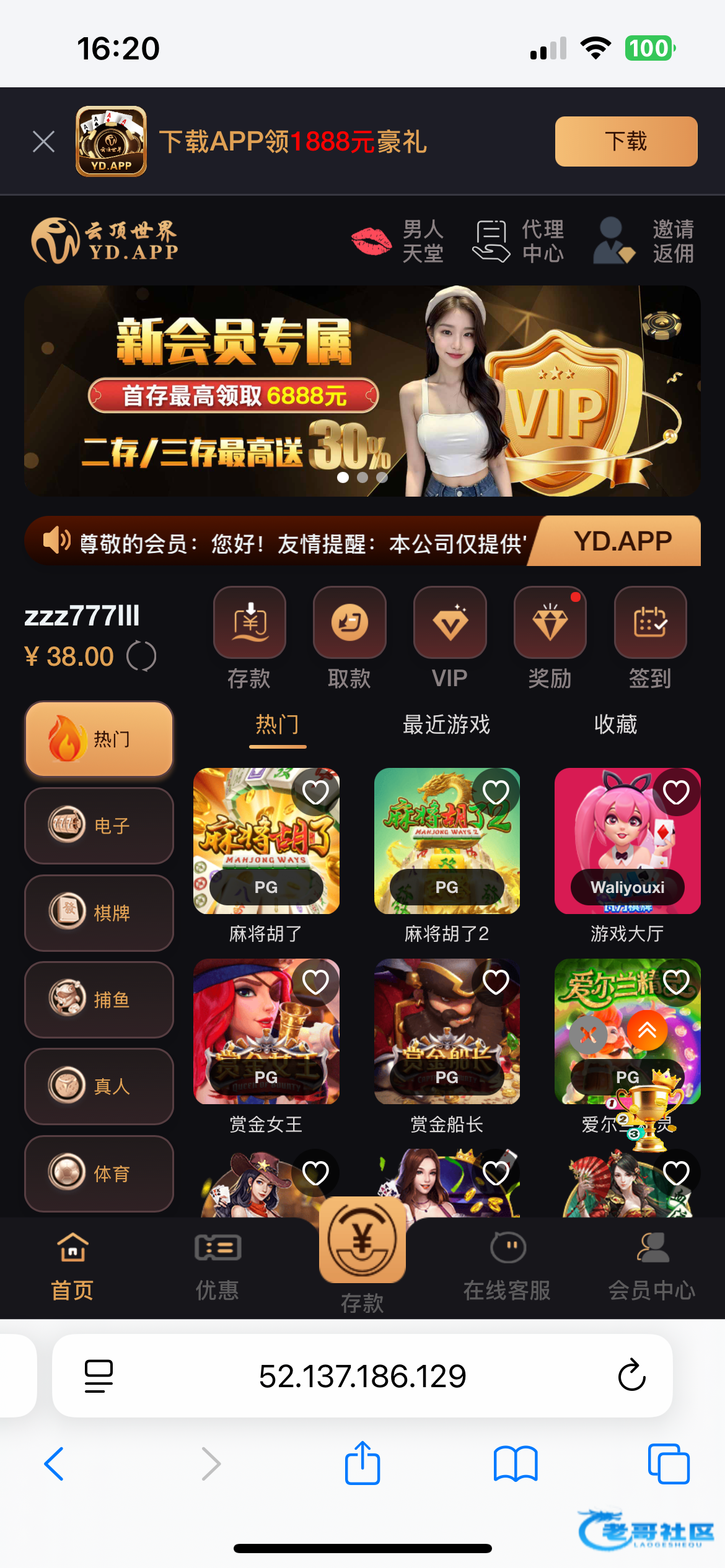Reload the page in the browser
The image size is (725, 1568).
pos(631,1375)
